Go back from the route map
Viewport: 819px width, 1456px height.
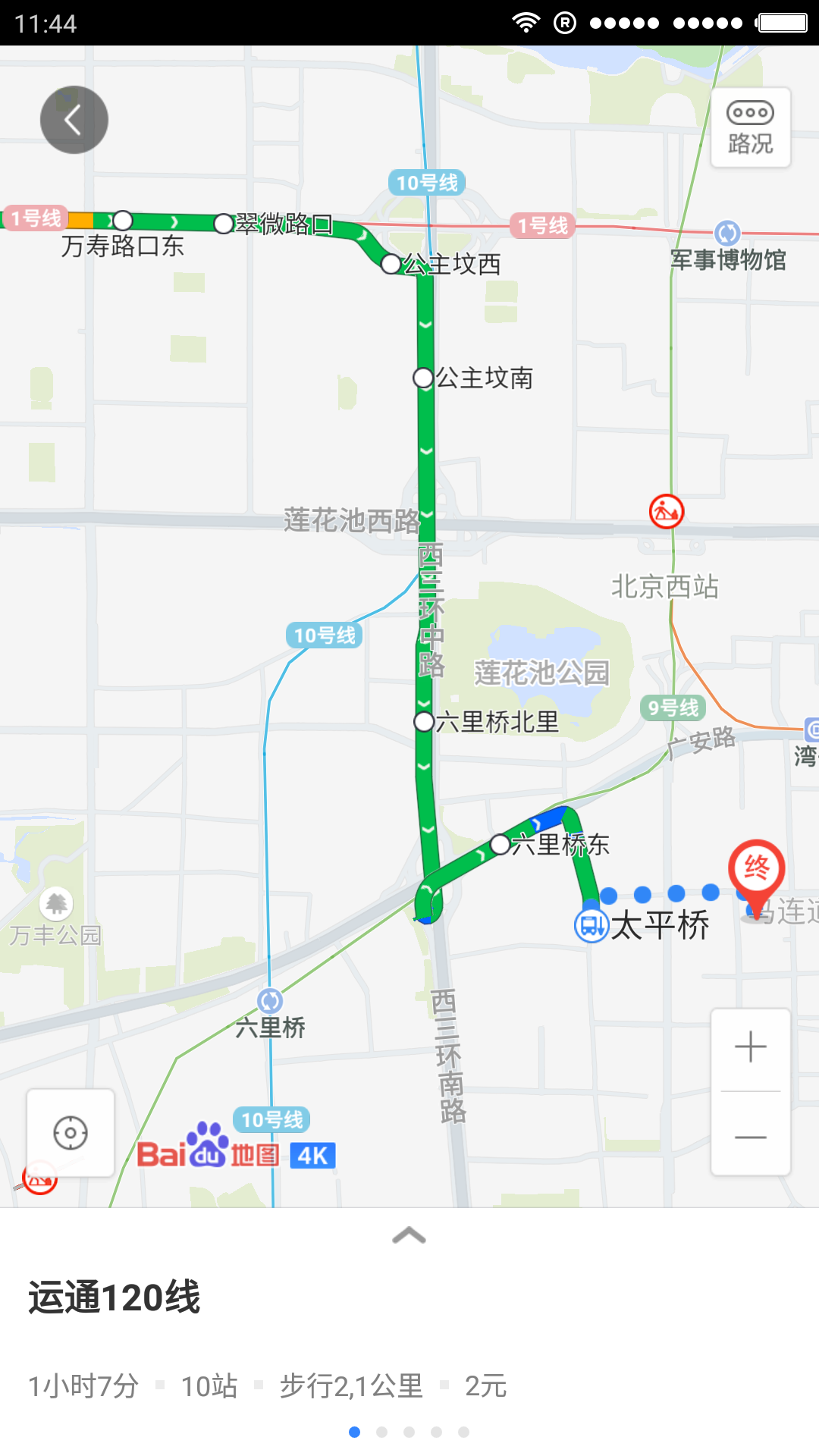(x=74, y=120)
